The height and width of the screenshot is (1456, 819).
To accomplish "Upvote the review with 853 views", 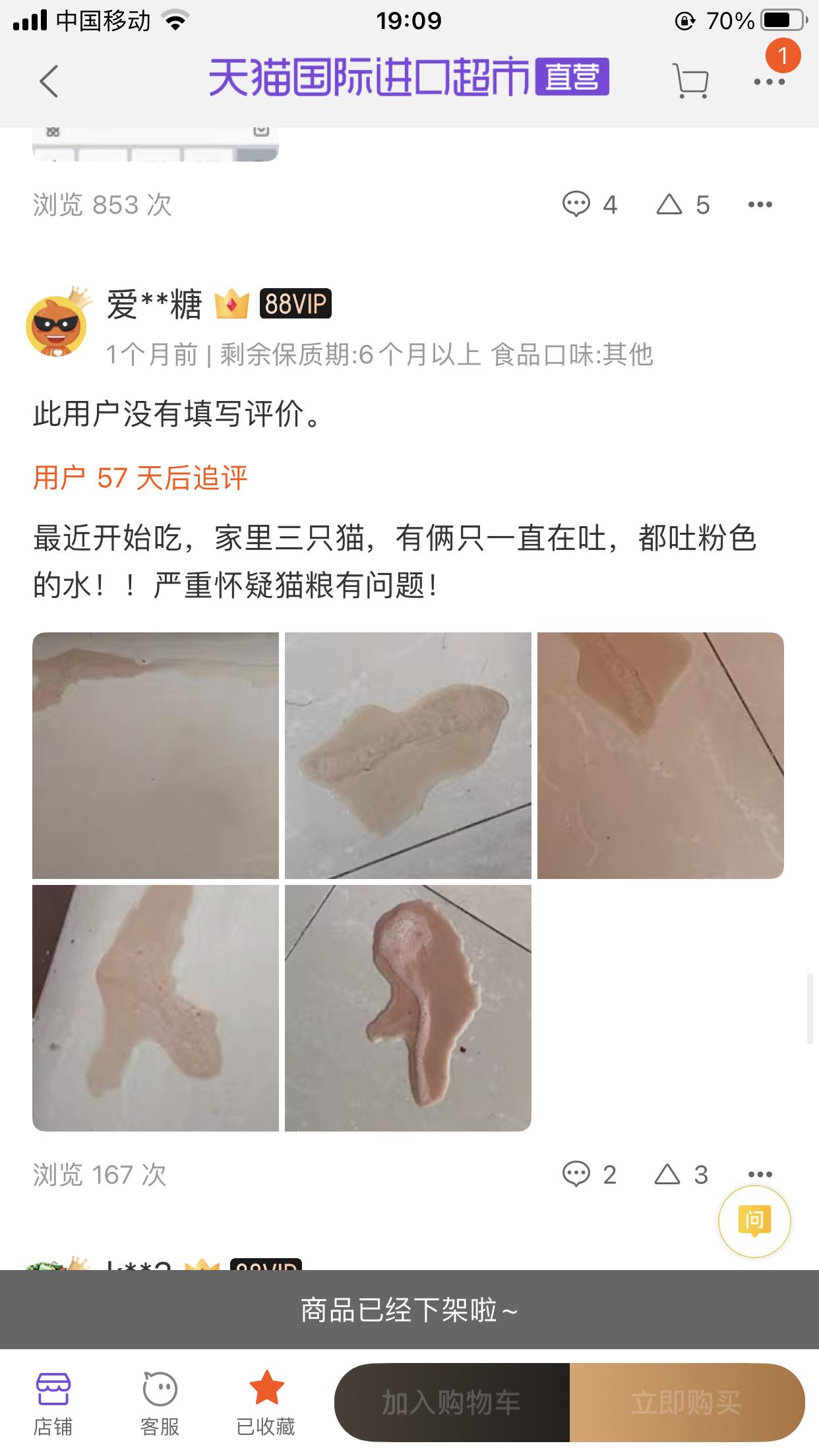I will (x=683, y=204).
